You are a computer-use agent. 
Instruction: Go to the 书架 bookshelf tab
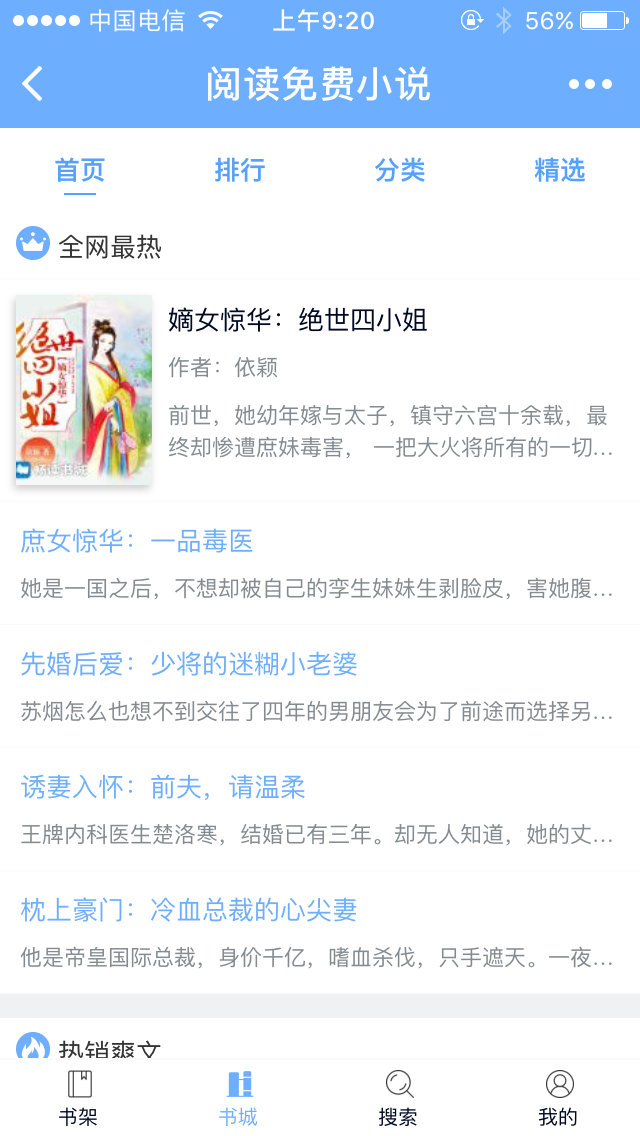(x=79, y=1097)
